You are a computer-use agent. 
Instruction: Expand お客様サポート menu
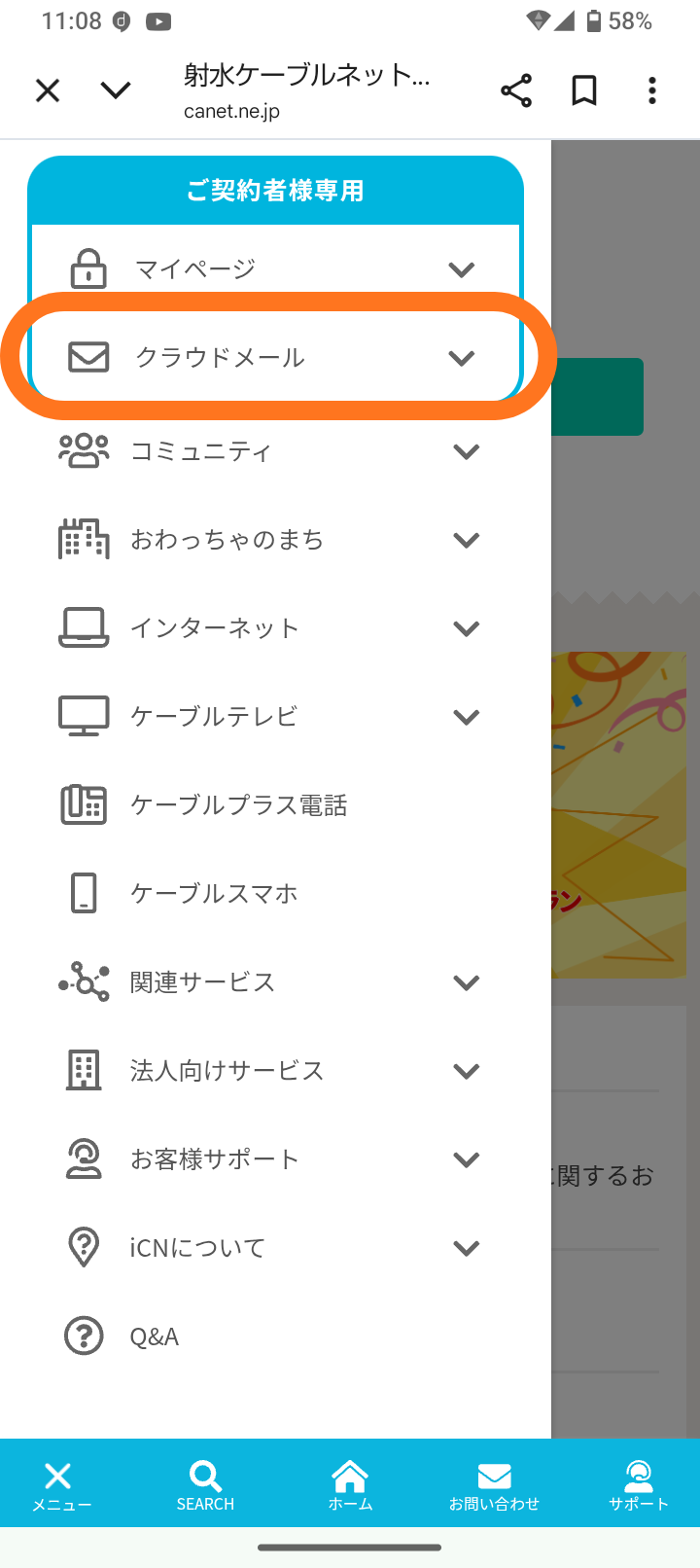point(467,1159)
